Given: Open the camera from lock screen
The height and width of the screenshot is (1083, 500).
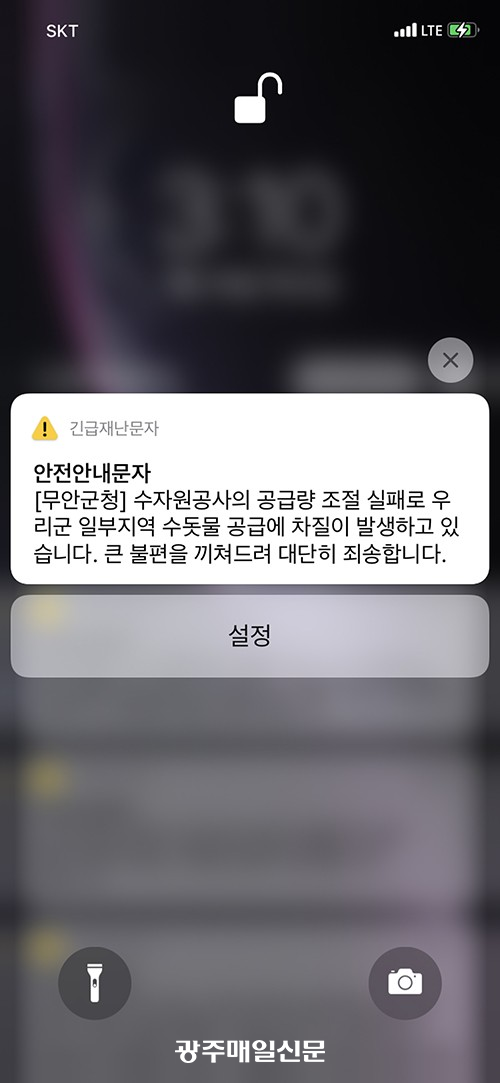Looking at the screenshot, I should 405,983.
